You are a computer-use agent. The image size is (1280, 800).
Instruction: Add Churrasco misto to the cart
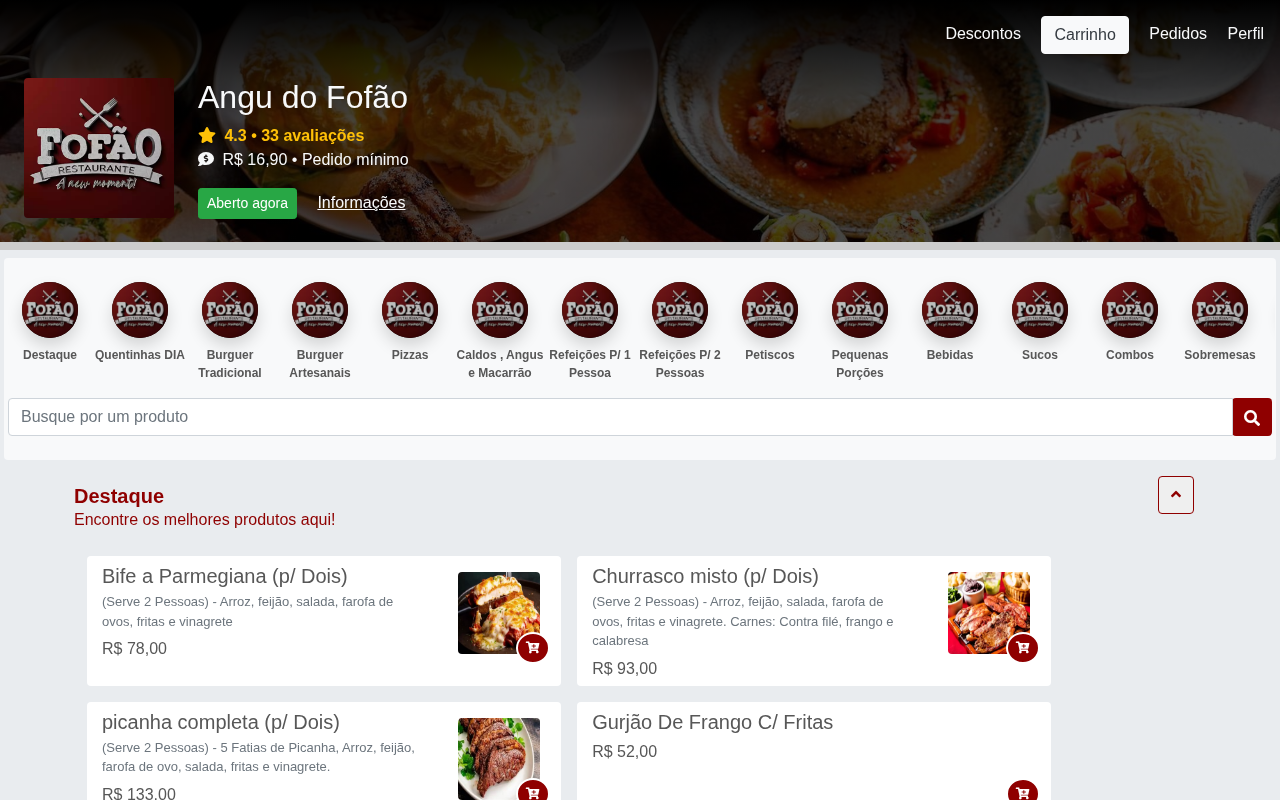tap(1023, 648)
